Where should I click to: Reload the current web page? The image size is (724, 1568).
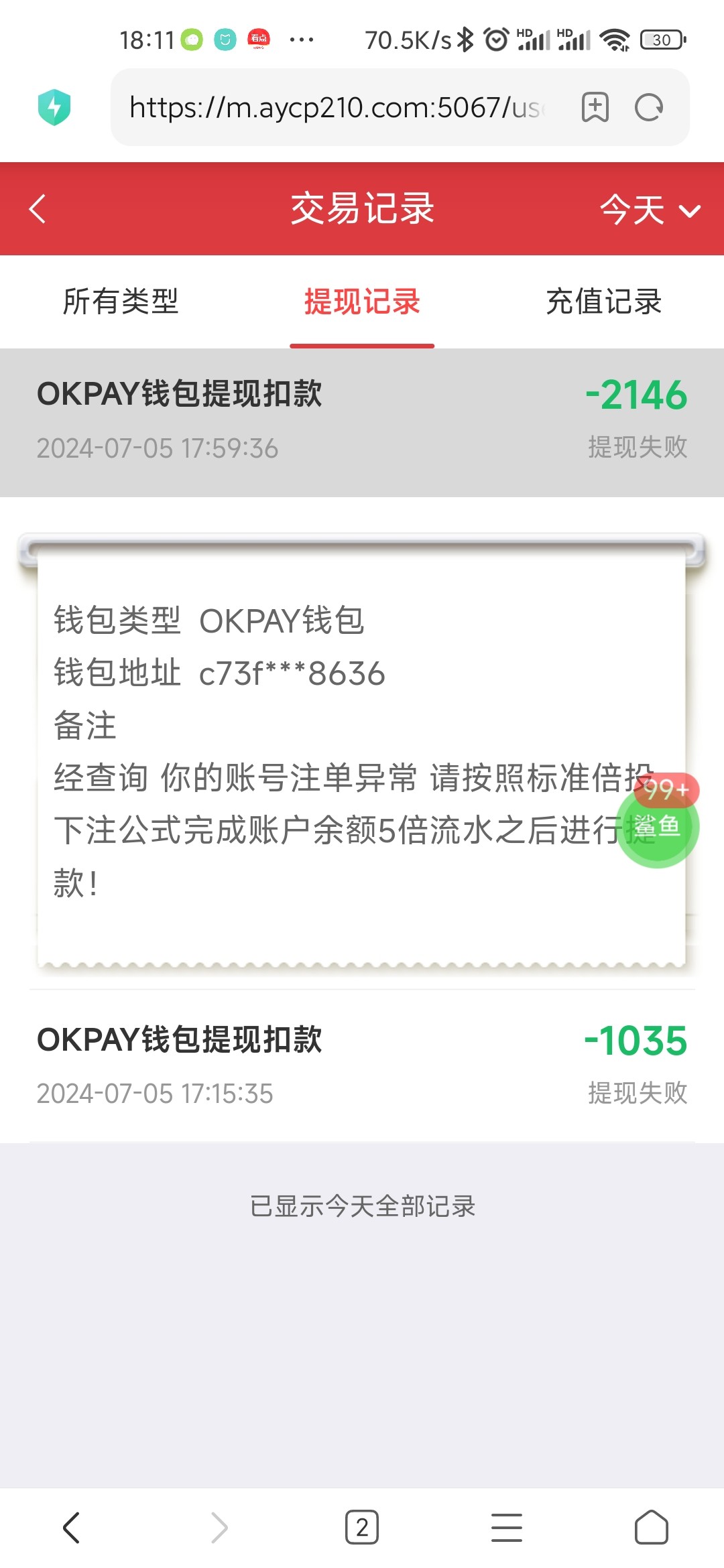(649, 107)
